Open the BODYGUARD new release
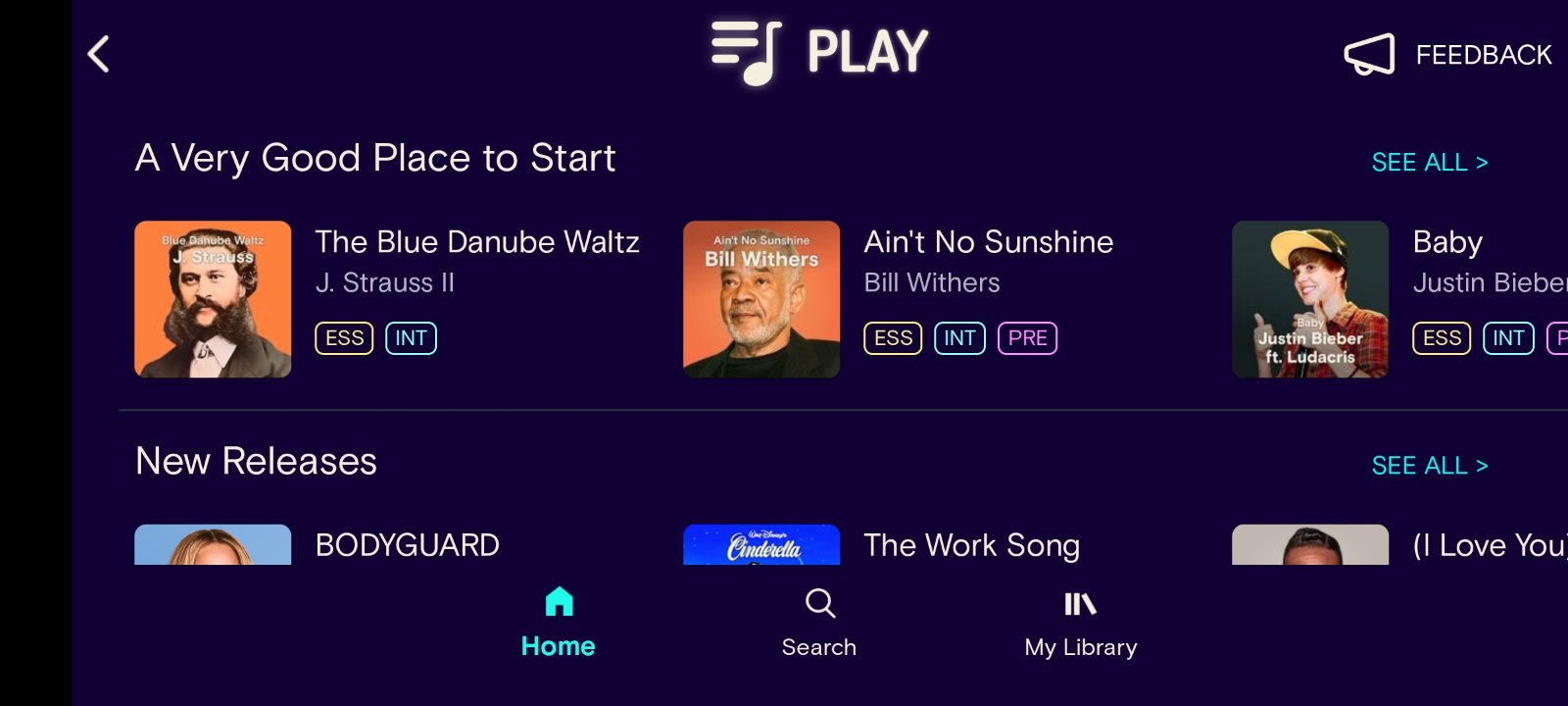 (408, 545)
